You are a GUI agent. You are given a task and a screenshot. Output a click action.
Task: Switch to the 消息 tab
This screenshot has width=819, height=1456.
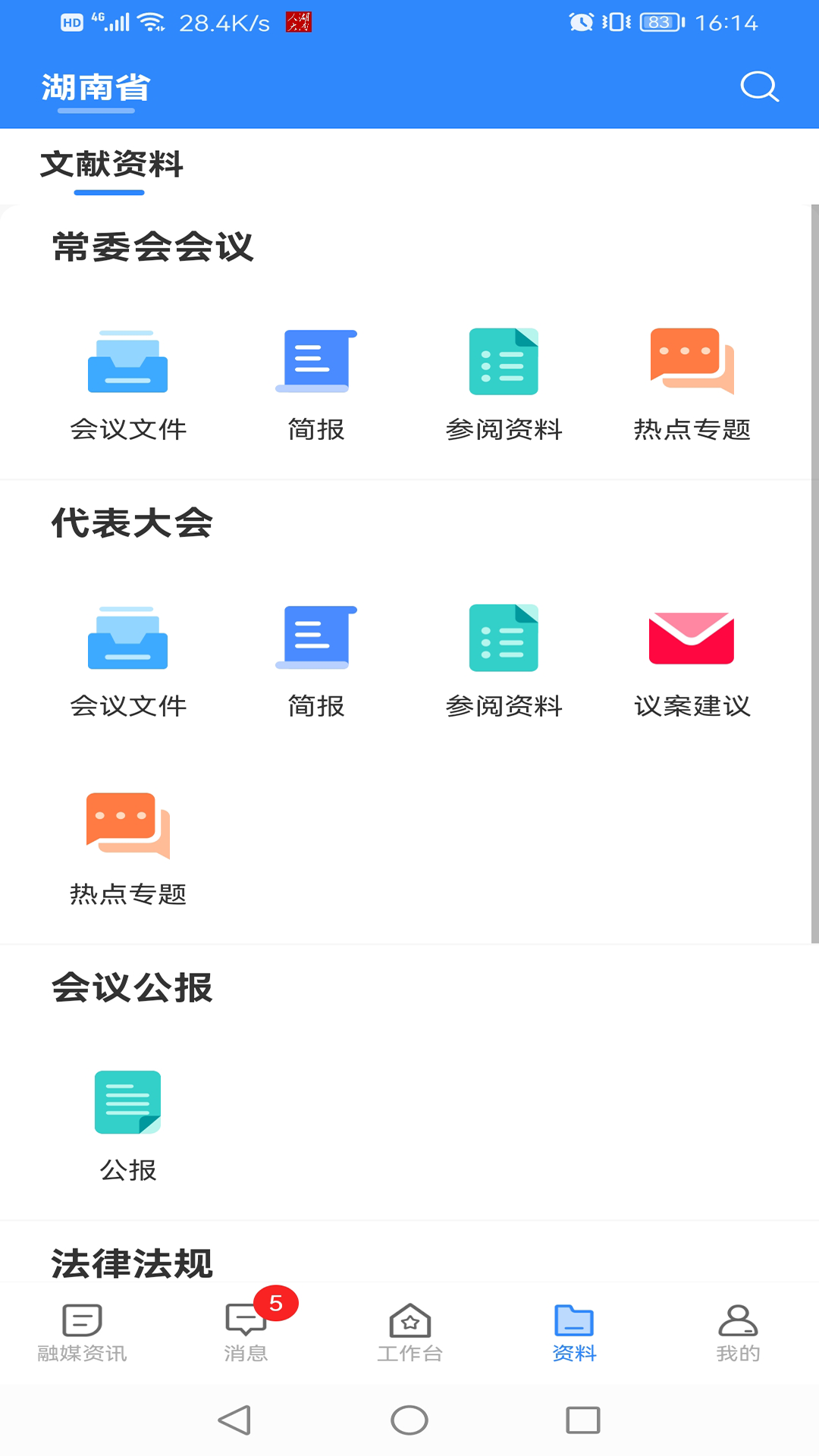(246, 1332)
